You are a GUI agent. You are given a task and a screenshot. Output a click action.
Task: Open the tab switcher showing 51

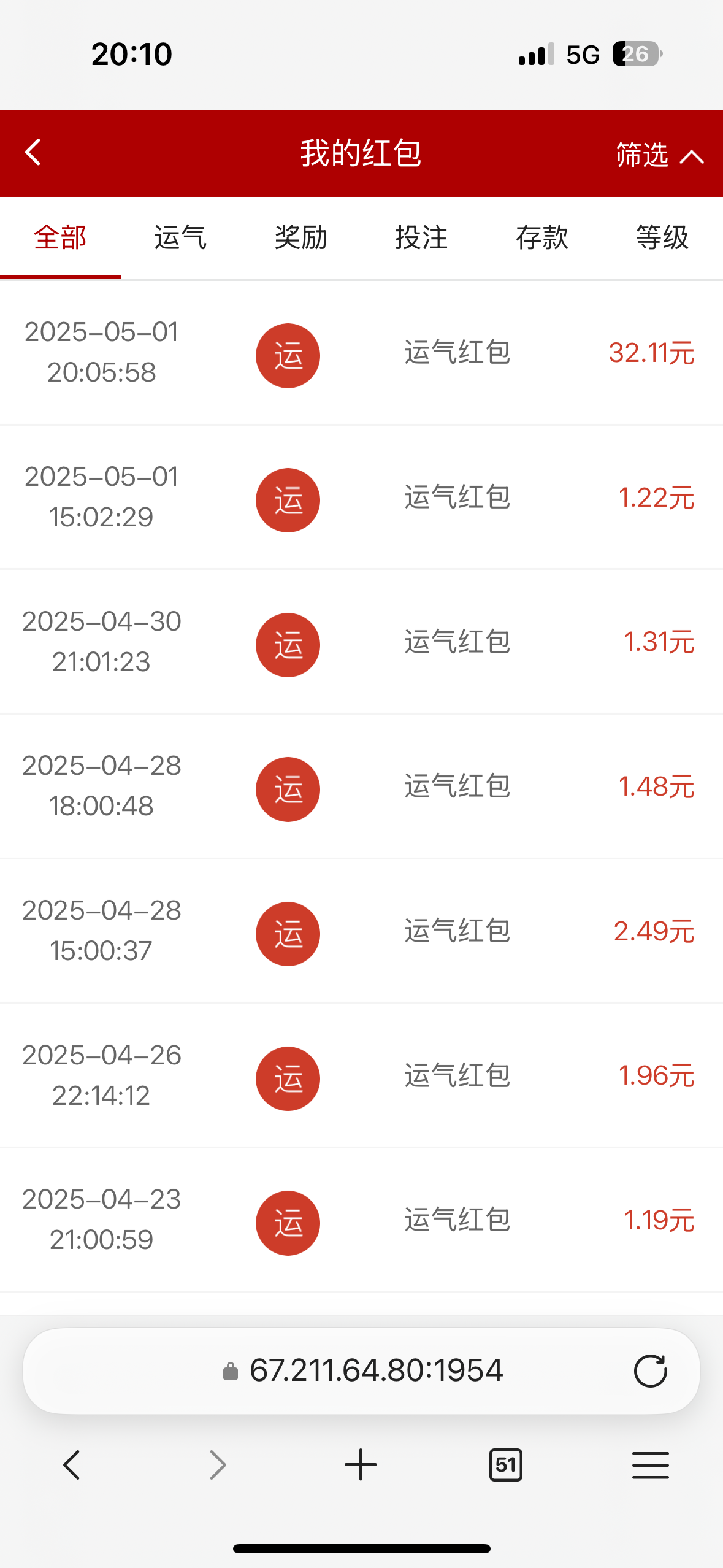coord(506,1465)
